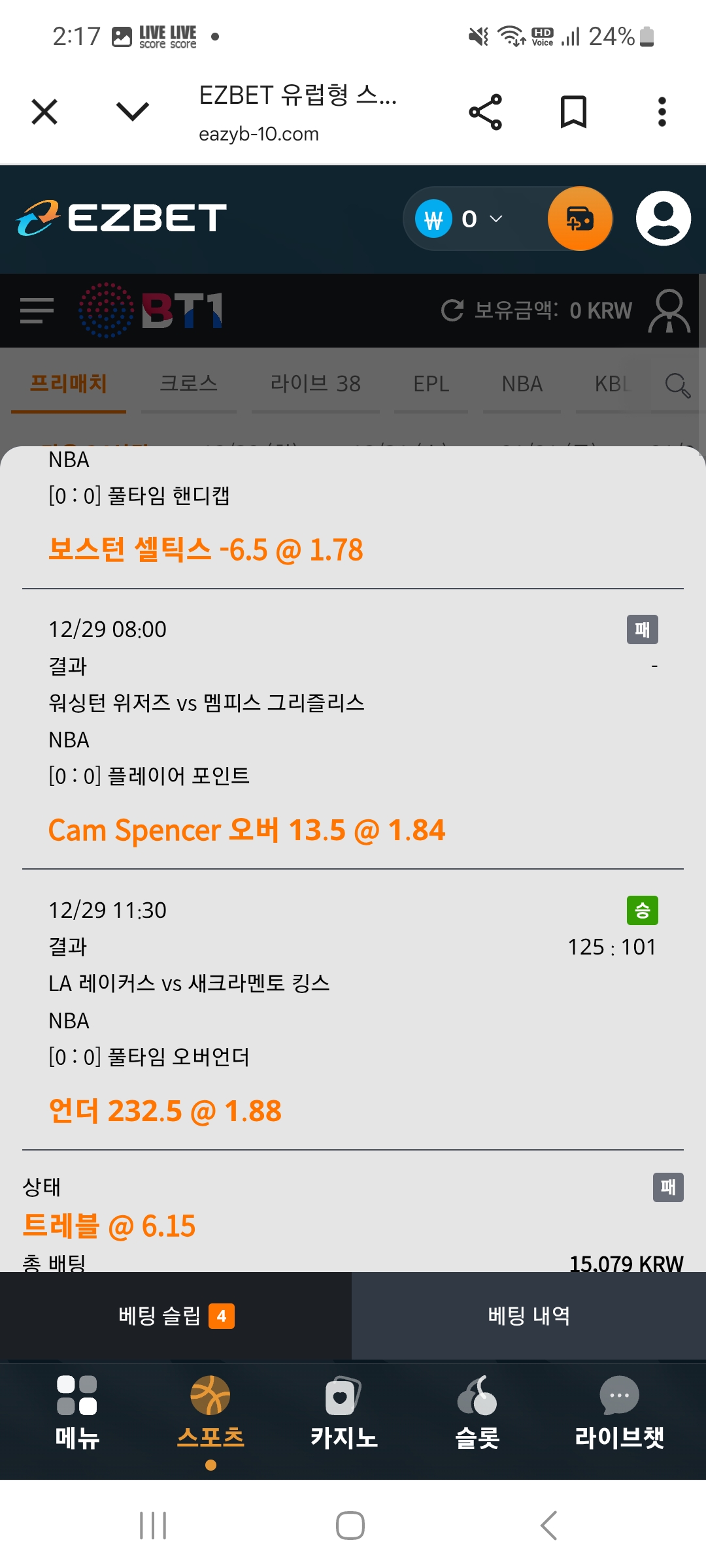706x1568 pixels.
Task: Open 라이브챗 support chat
Action: tap(619, 1413)
